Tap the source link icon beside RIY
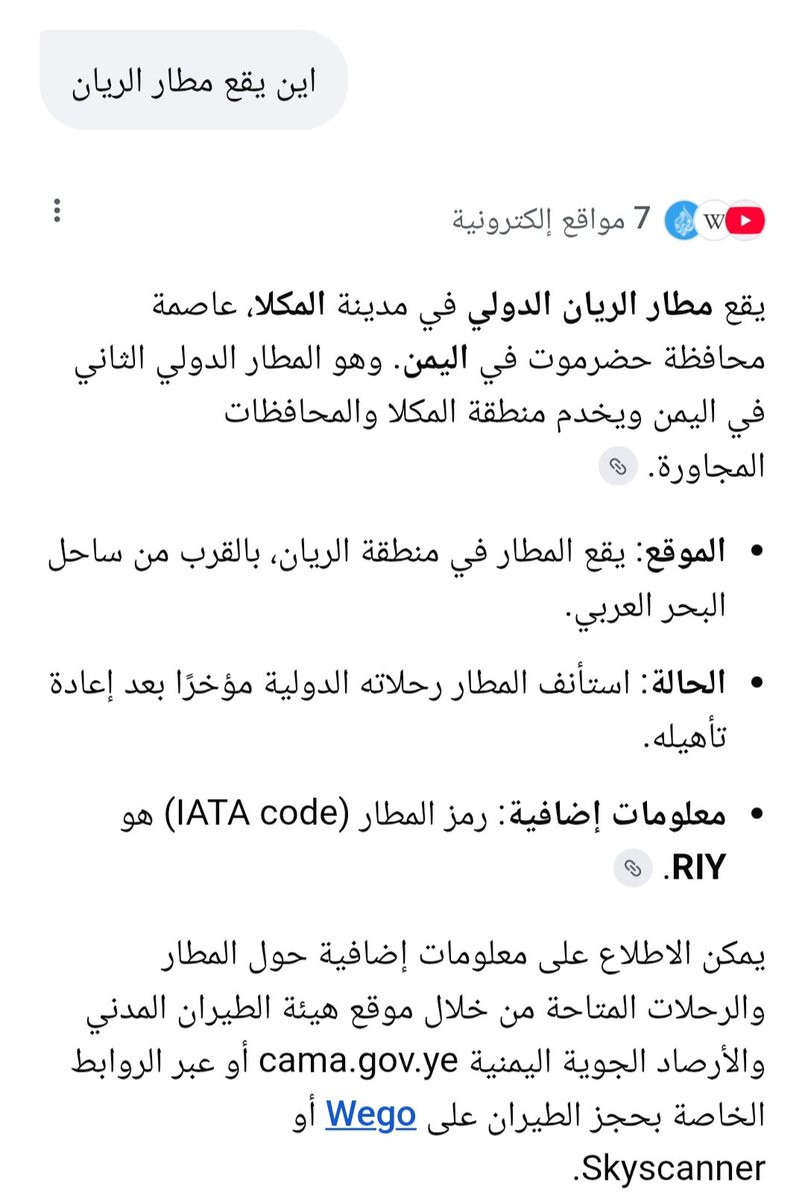 coord(632,868)
